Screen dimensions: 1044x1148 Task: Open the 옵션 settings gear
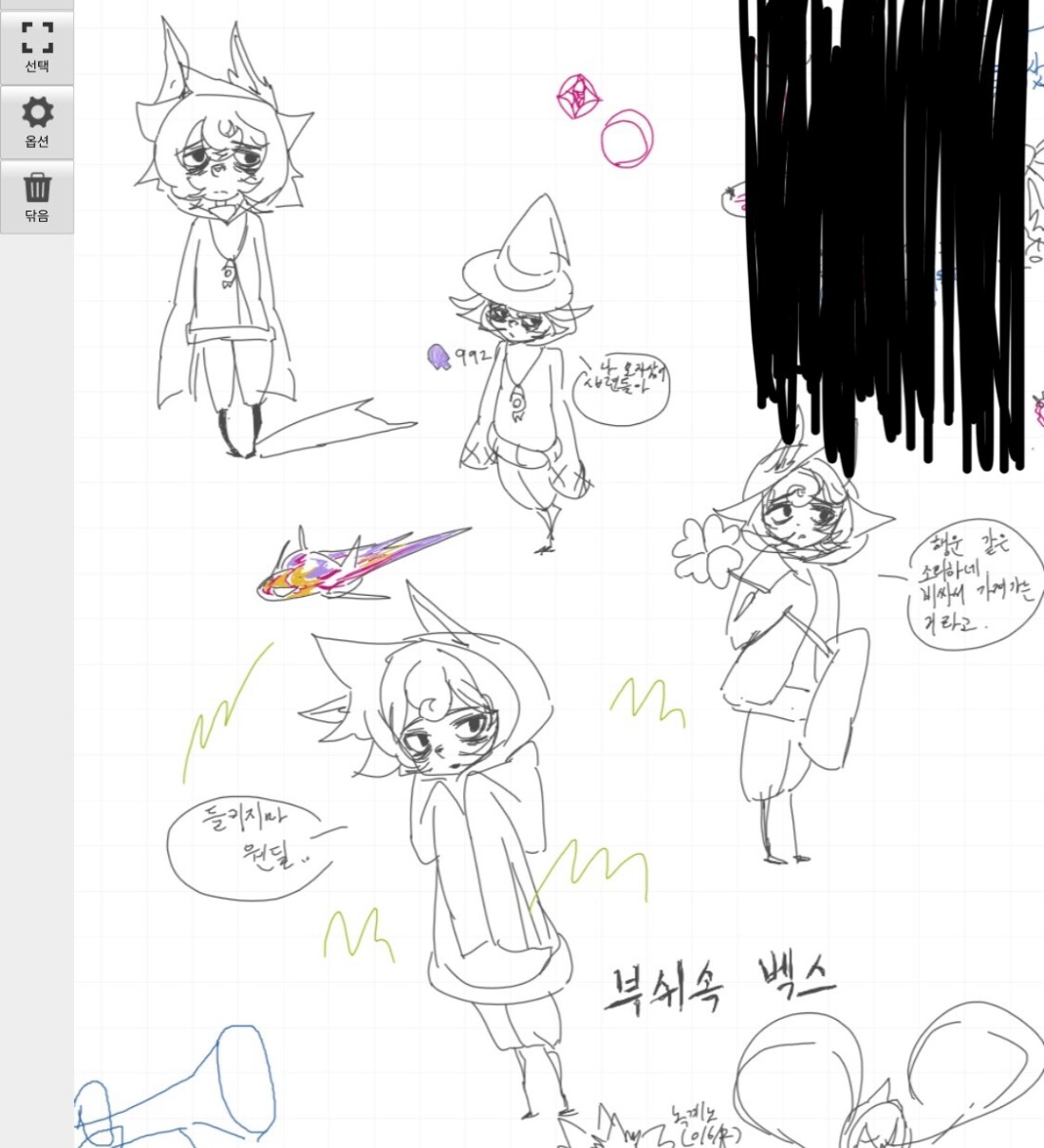click(37, 121)
